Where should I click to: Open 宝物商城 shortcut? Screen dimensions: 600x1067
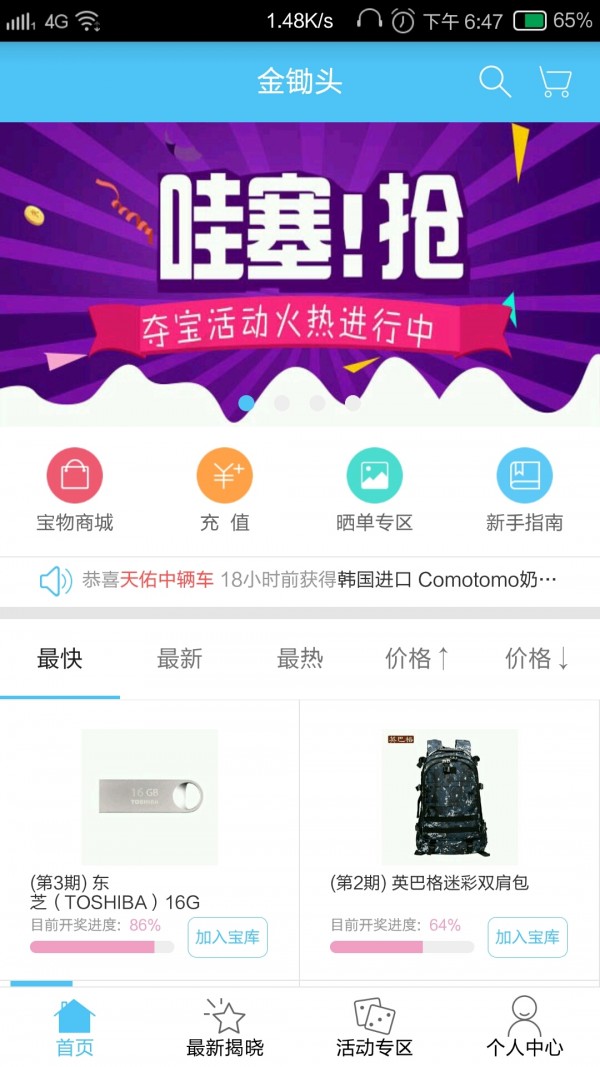click(x=75, y=490)
